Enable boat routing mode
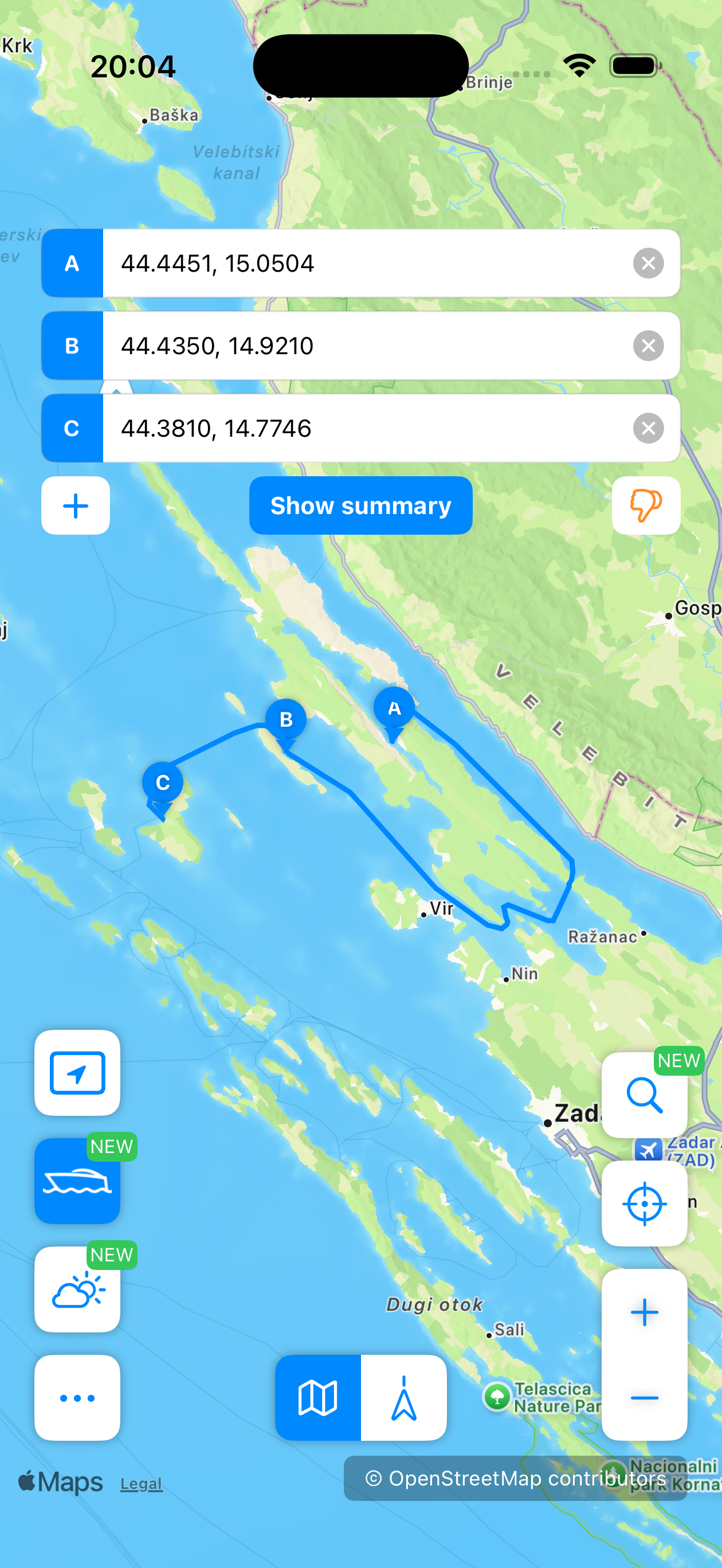722x1568 pixels. [77, 1183]
